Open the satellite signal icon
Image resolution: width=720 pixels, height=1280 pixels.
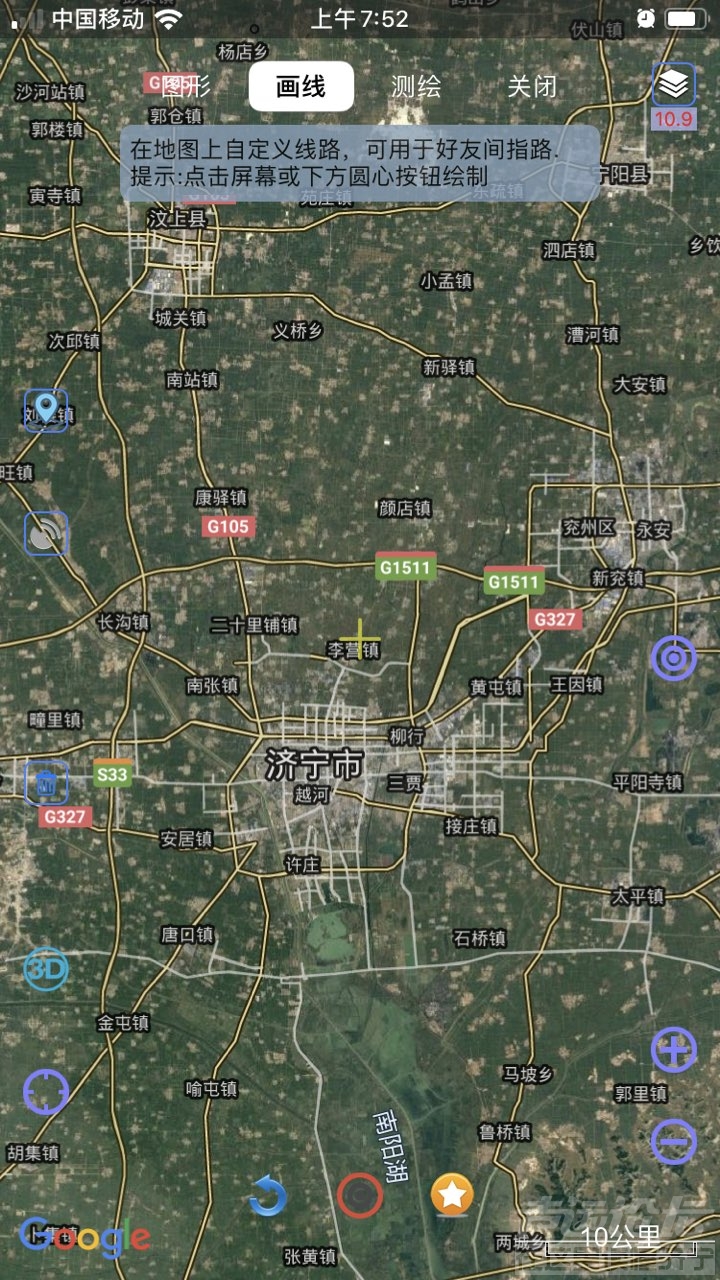tap(46, 534)
